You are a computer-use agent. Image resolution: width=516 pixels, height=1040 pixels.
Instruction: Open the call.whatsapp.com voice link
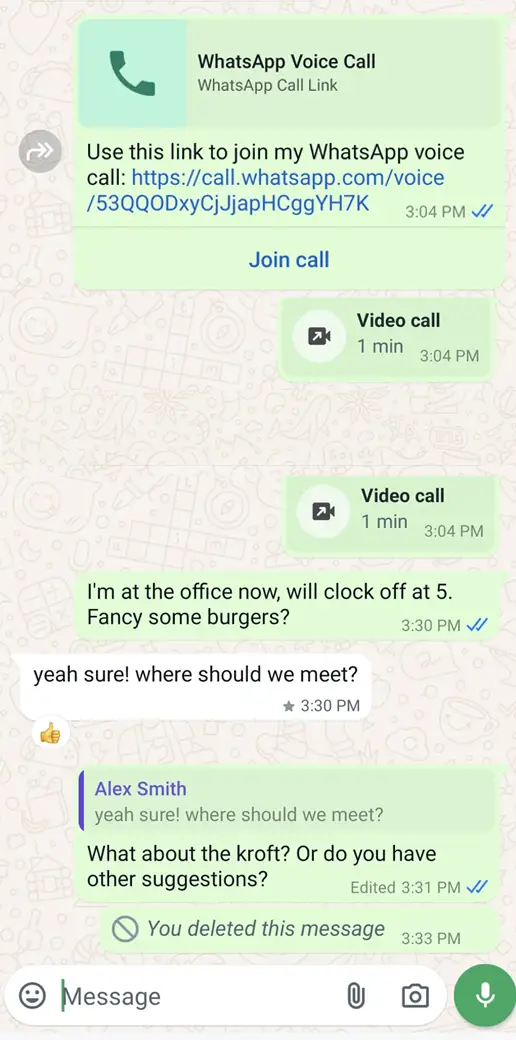(265, 190)
